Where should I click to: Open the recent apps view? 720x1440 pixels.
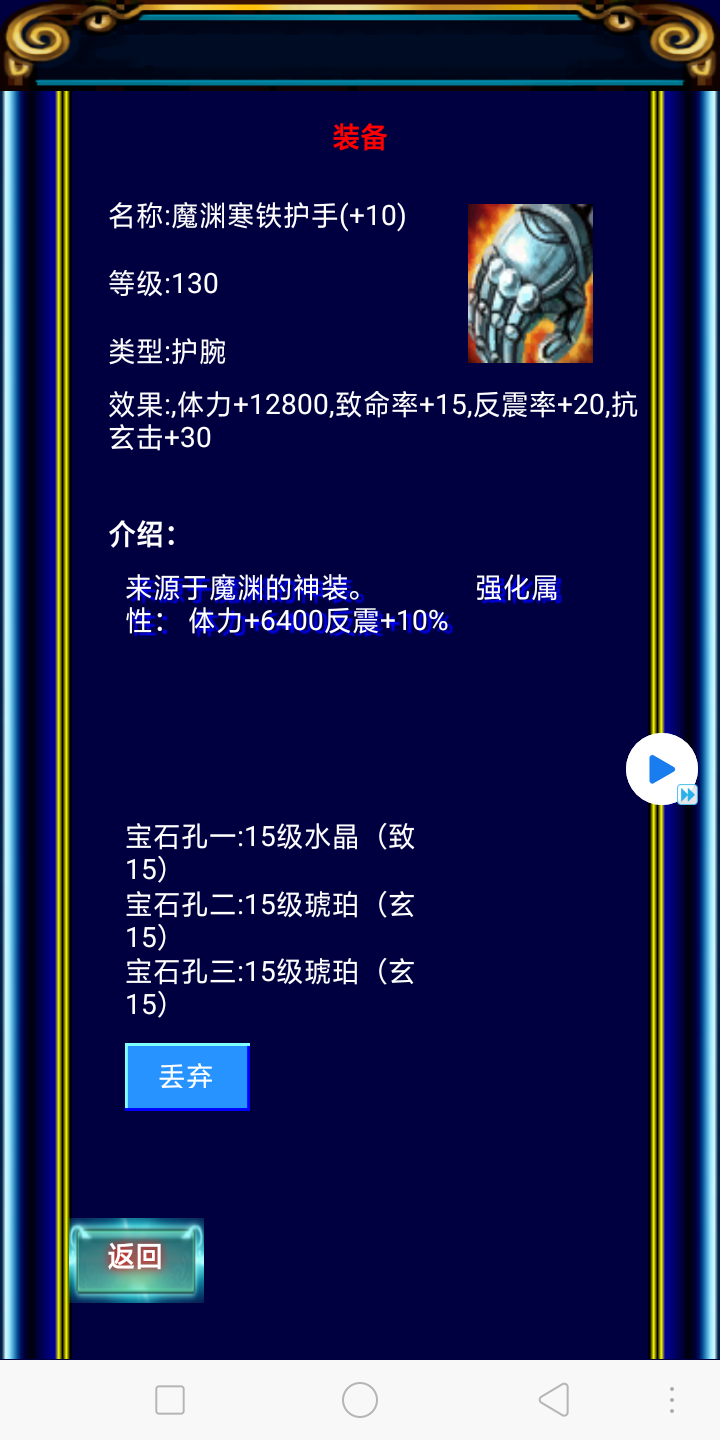(x=170, y=1400)
